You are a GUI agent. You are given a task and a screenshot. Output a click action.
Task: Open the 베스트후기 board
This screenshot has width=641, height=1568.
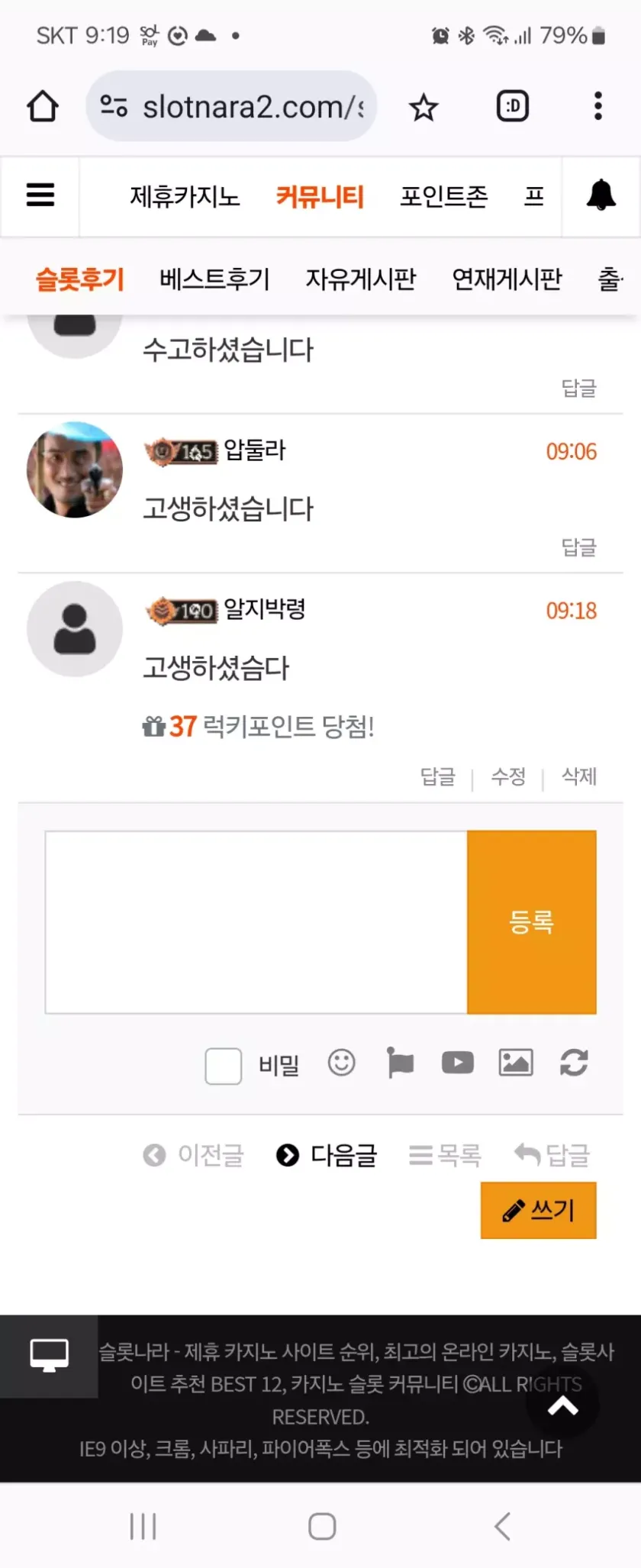pos(214,279)
